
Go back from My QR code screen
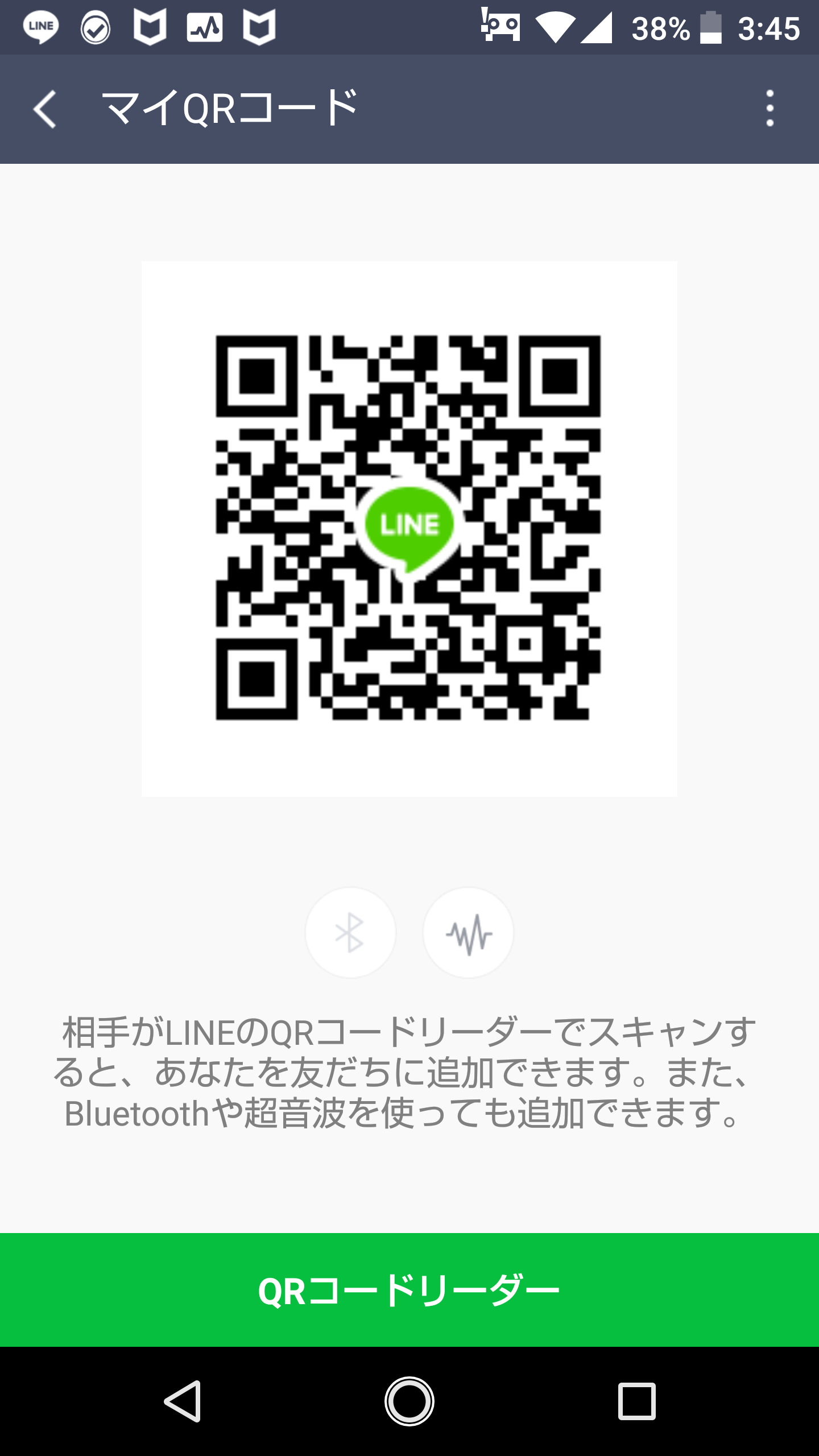click(x=45, y=109)
